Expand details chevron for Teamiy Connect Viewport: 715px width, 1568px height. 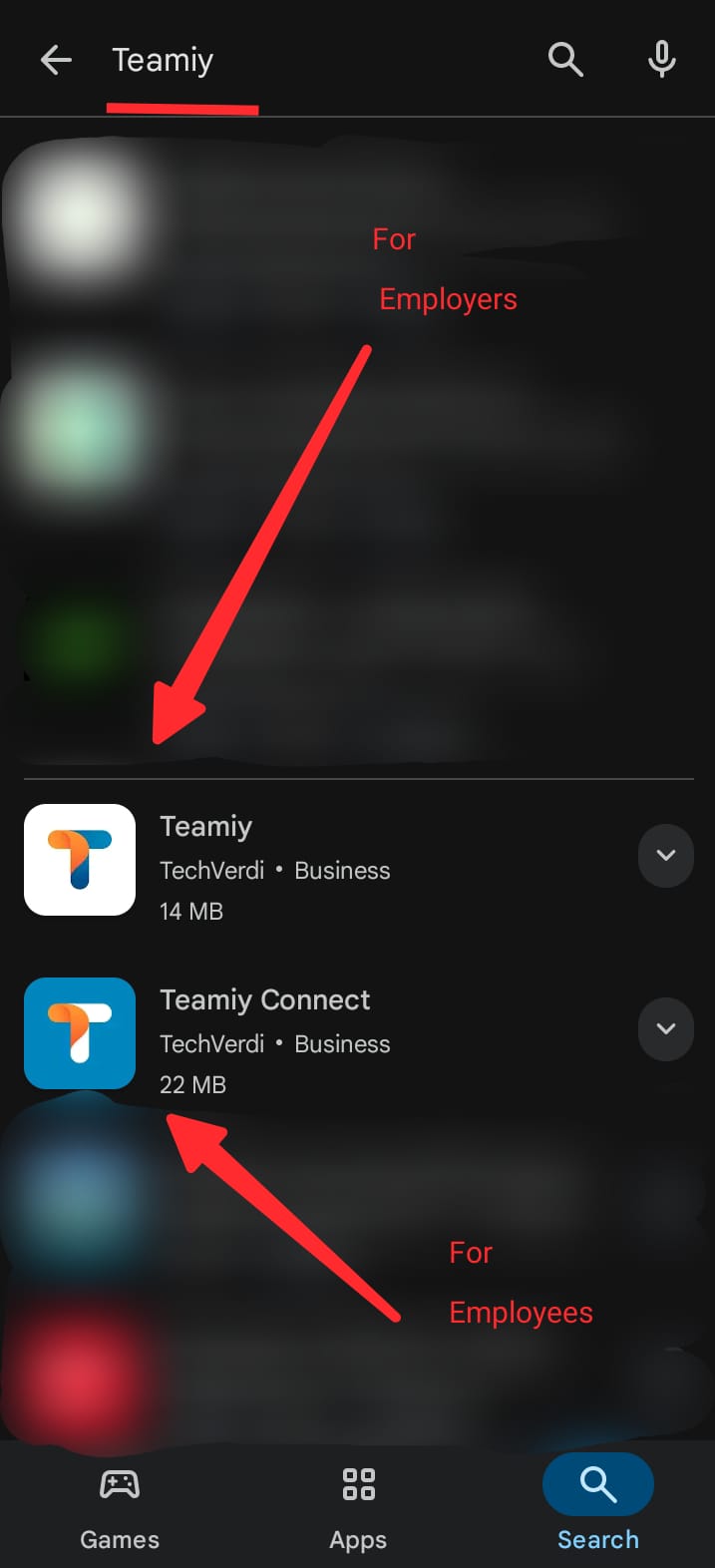(x=665, y=1029)
